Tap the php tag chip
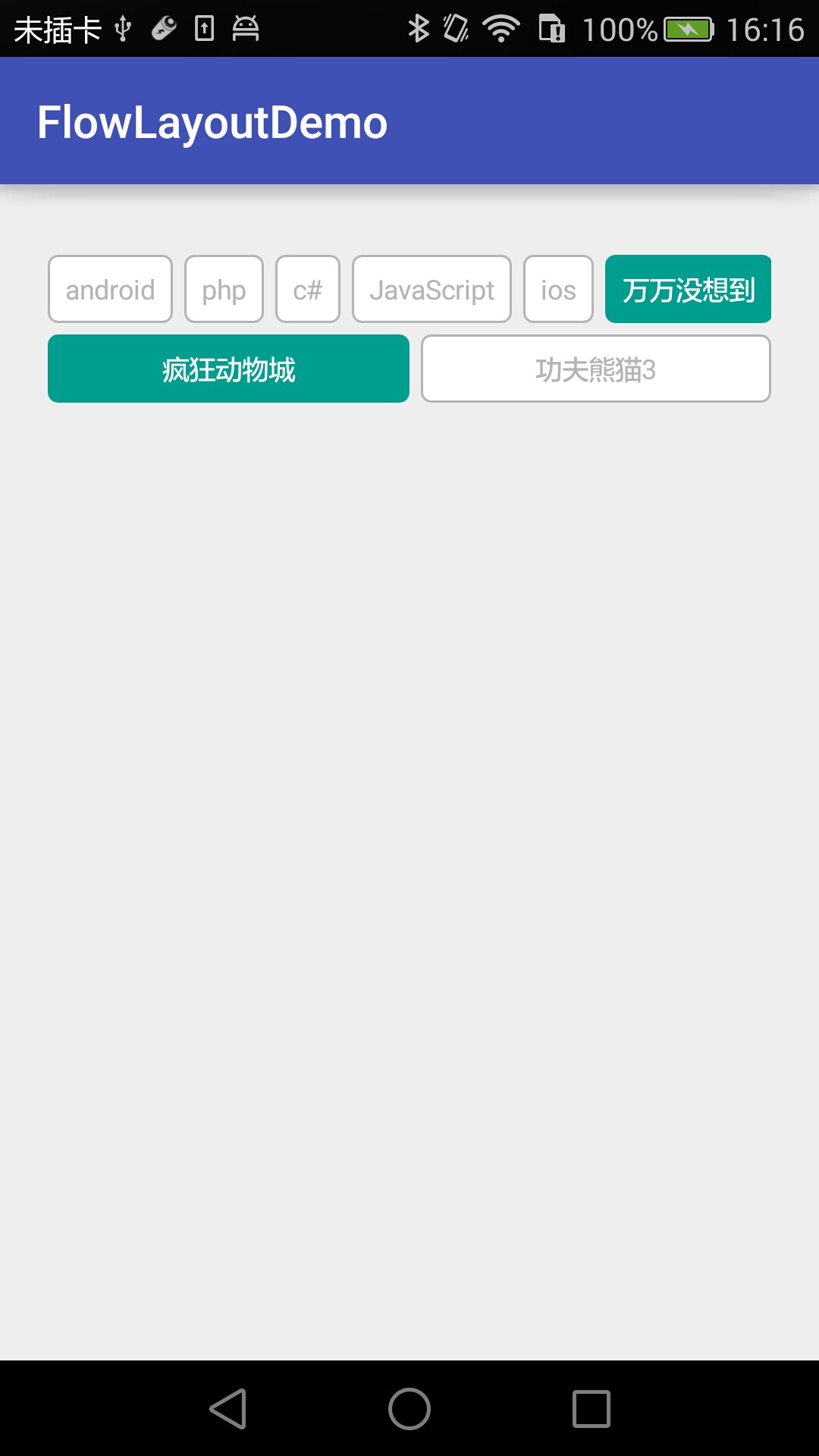The image size is (819, 1456). coord(224,289)
